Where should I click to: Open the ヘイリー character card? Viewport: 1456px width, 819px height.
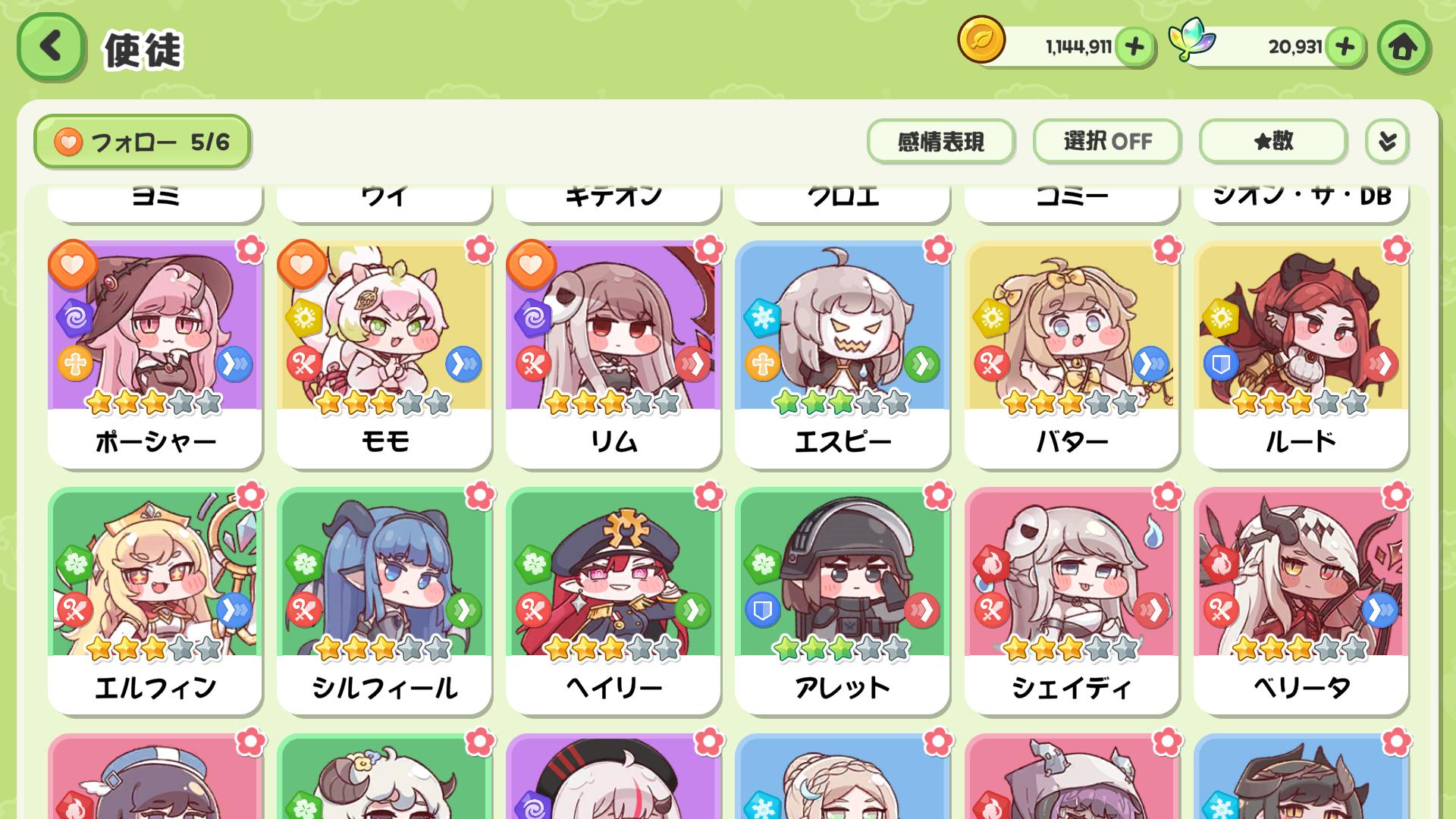tap(613, 599)
